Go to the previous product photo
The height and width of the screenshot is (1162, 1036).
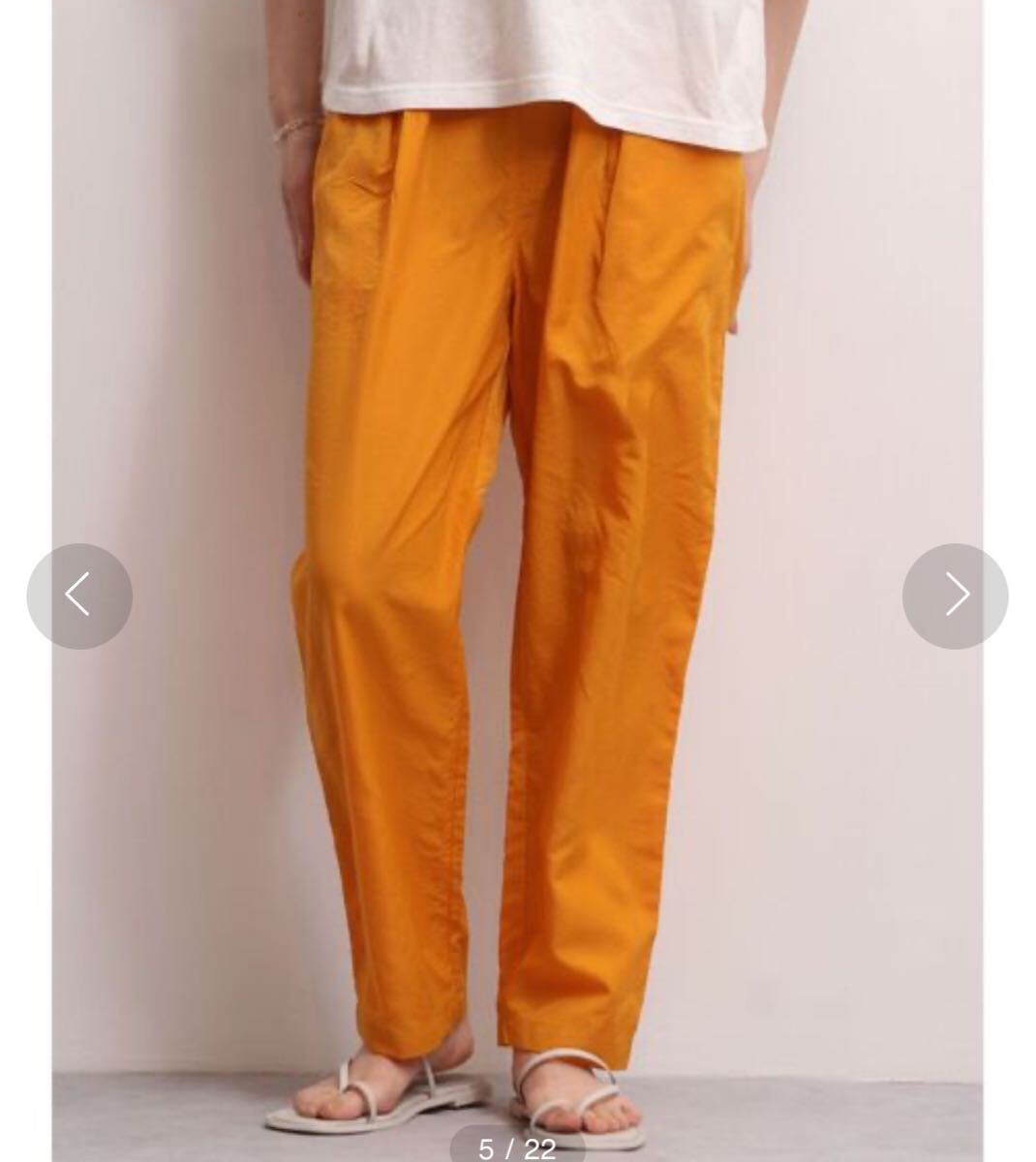click(x=79, y=596)
